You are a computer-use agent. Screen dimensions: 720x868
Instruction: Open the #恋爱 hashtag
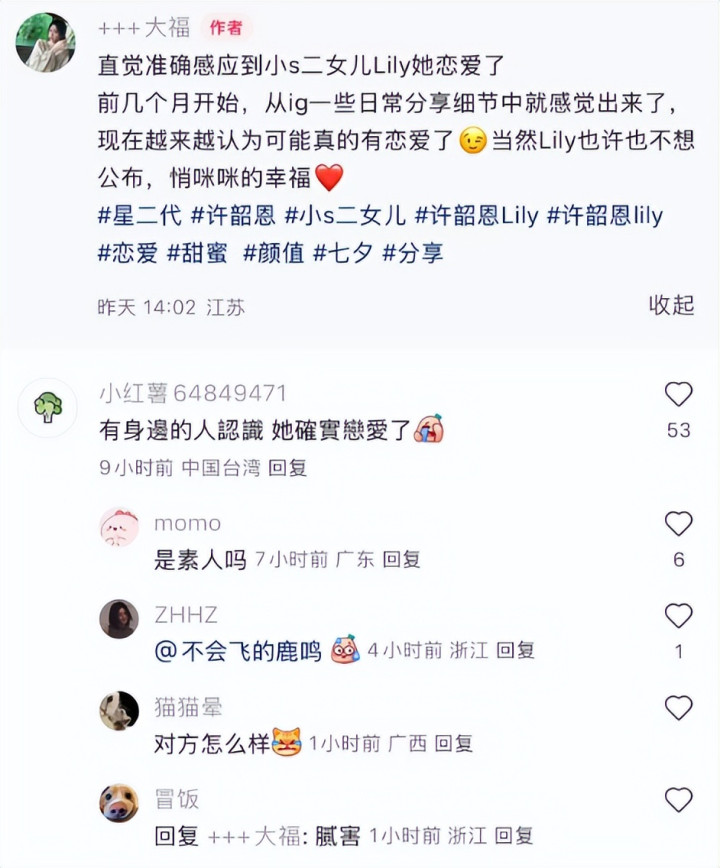[x=128, y=253]
